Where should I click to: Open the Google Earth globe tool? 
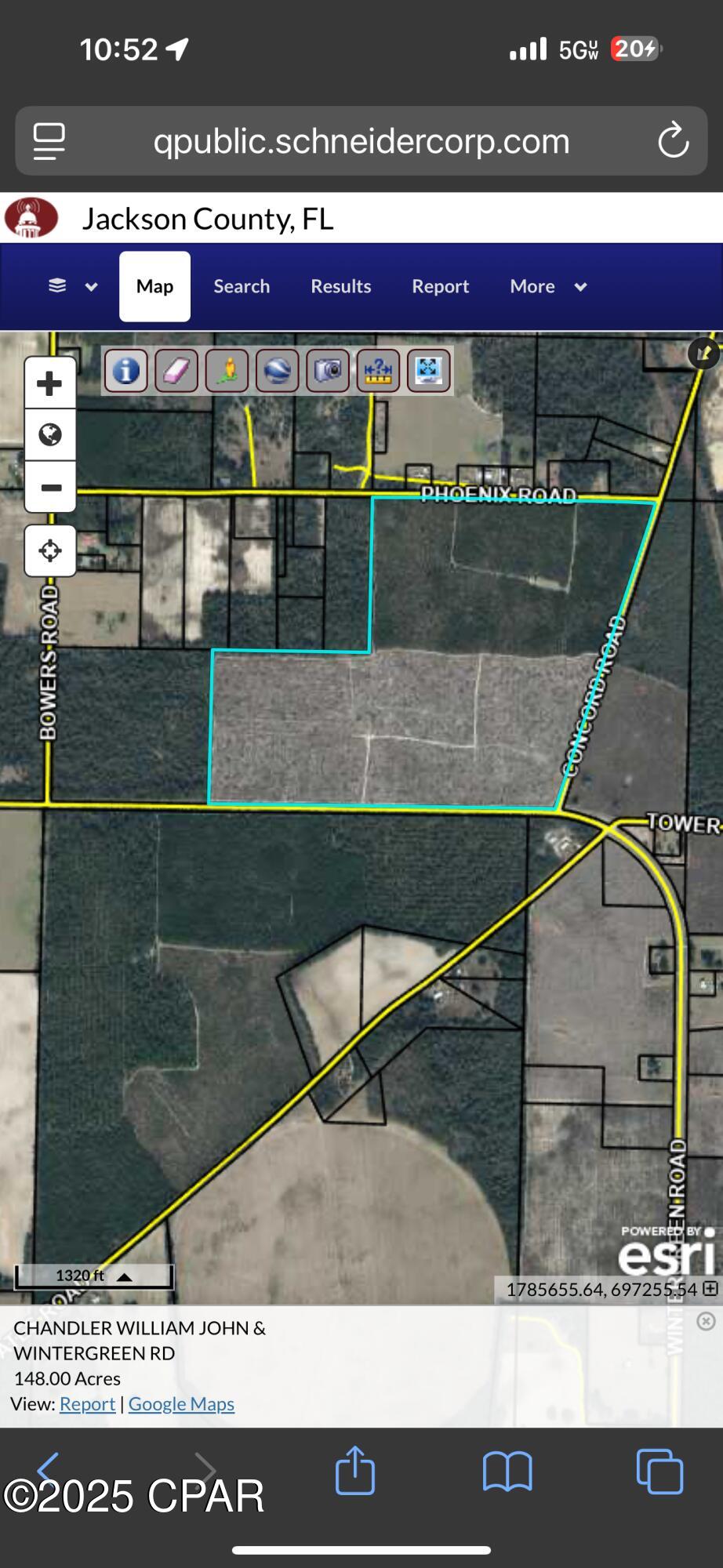pos(278,370)
